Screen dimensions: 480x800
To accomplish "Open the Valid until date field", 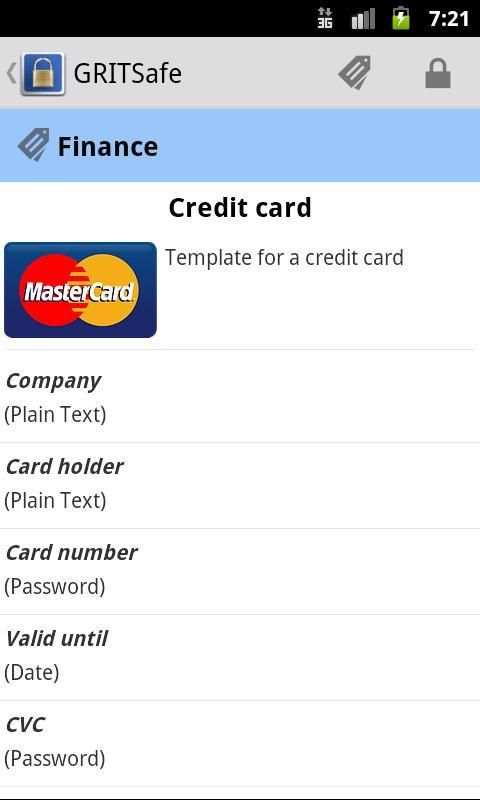I will 240,657.
